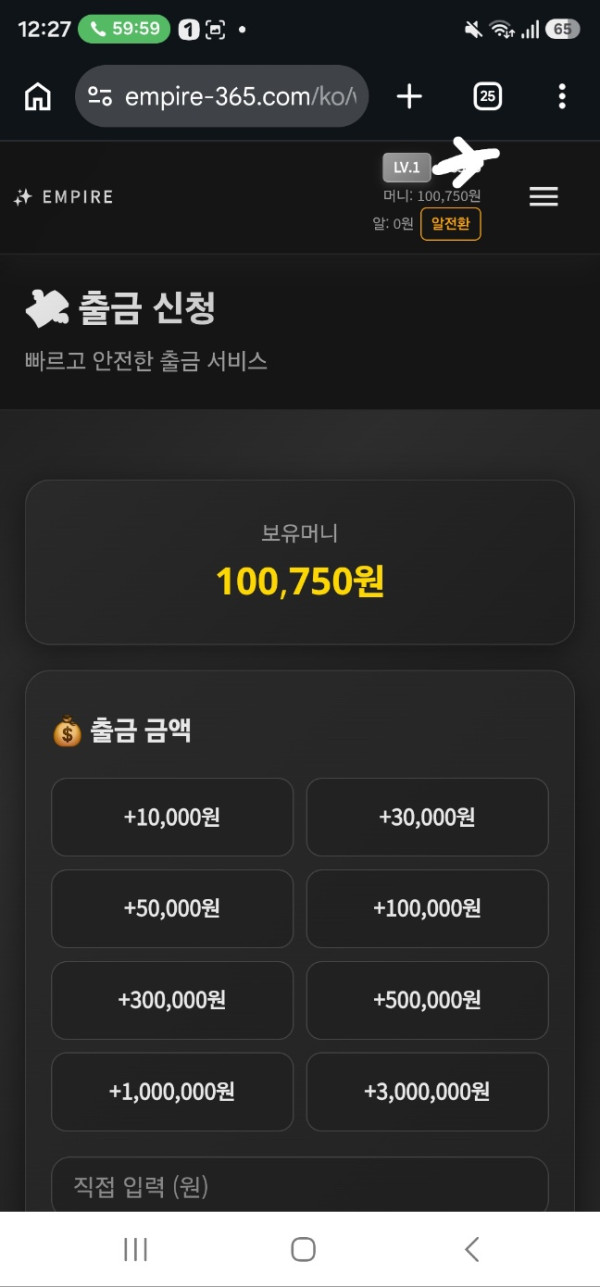Open the browser home page
This screenshot has width=600, height=1287.
click(38, 96)
